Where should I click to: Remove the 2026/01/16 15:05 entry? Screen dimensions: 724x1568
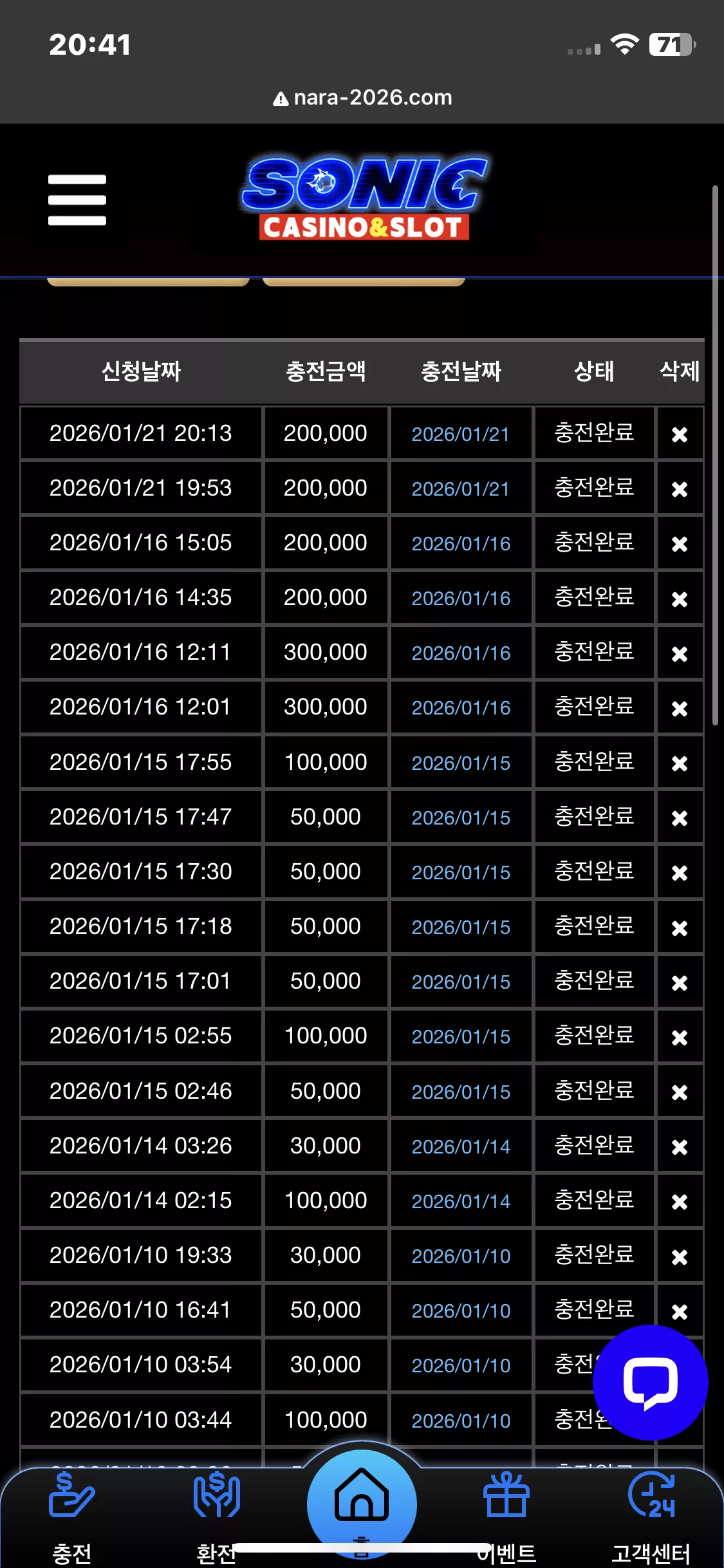pos(680,544)
